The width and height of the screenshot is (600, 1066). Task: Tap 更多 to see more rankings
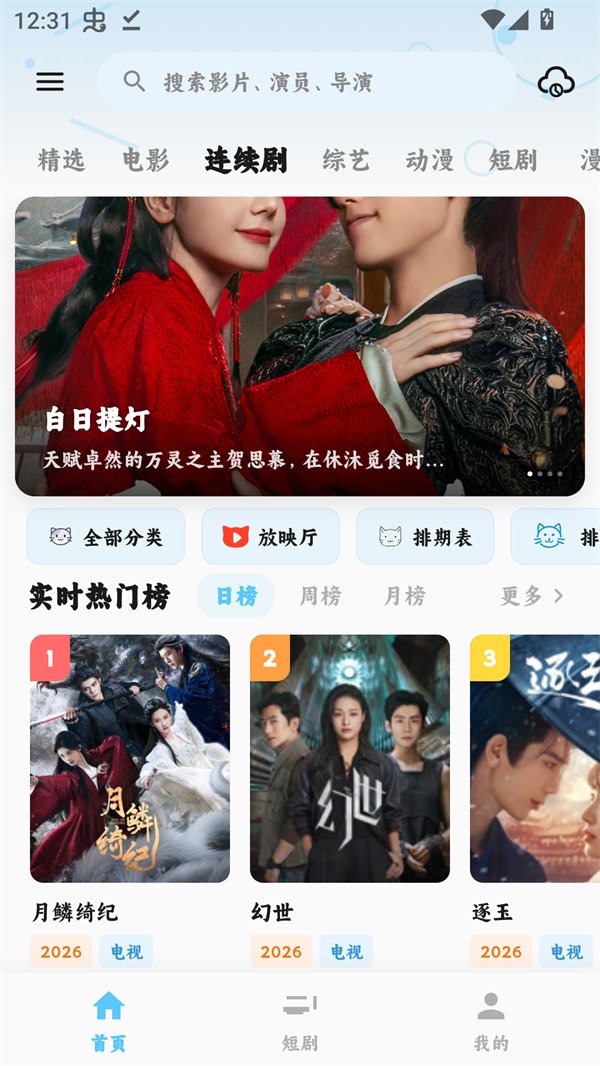pyautogui.click(x=532, y=596)
